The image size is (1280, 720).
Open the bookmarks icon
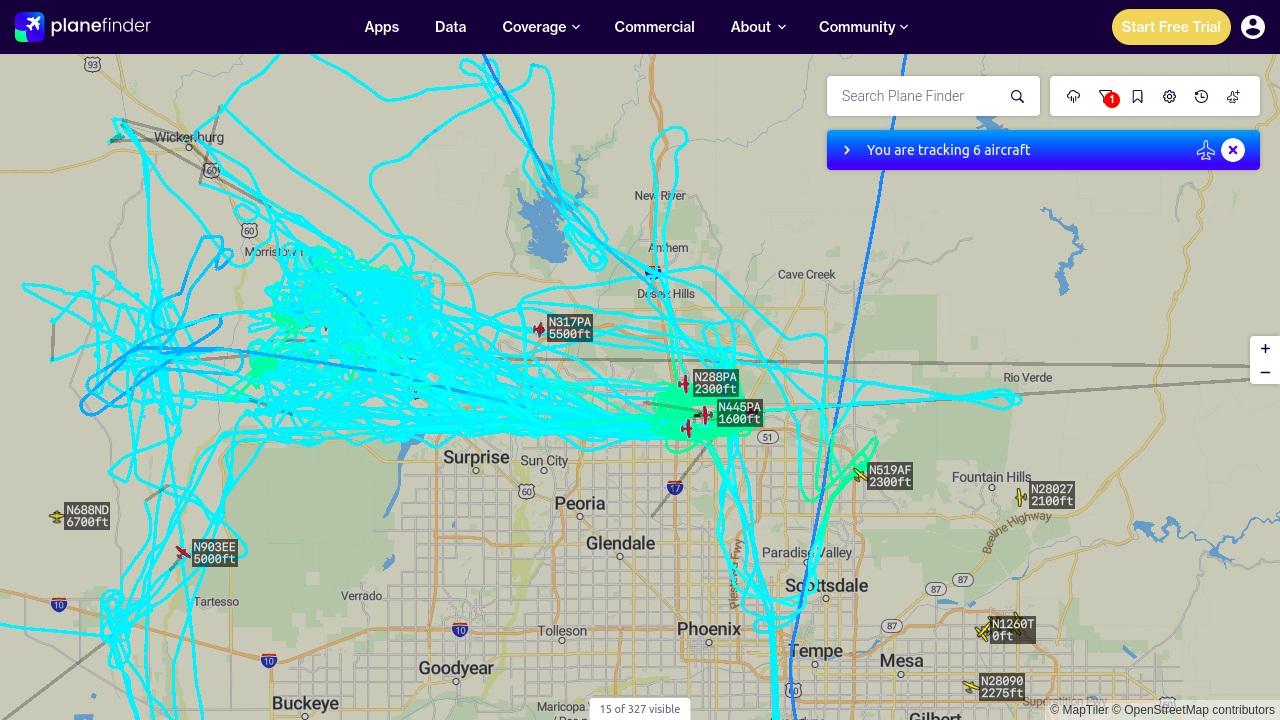[1138, 96]
